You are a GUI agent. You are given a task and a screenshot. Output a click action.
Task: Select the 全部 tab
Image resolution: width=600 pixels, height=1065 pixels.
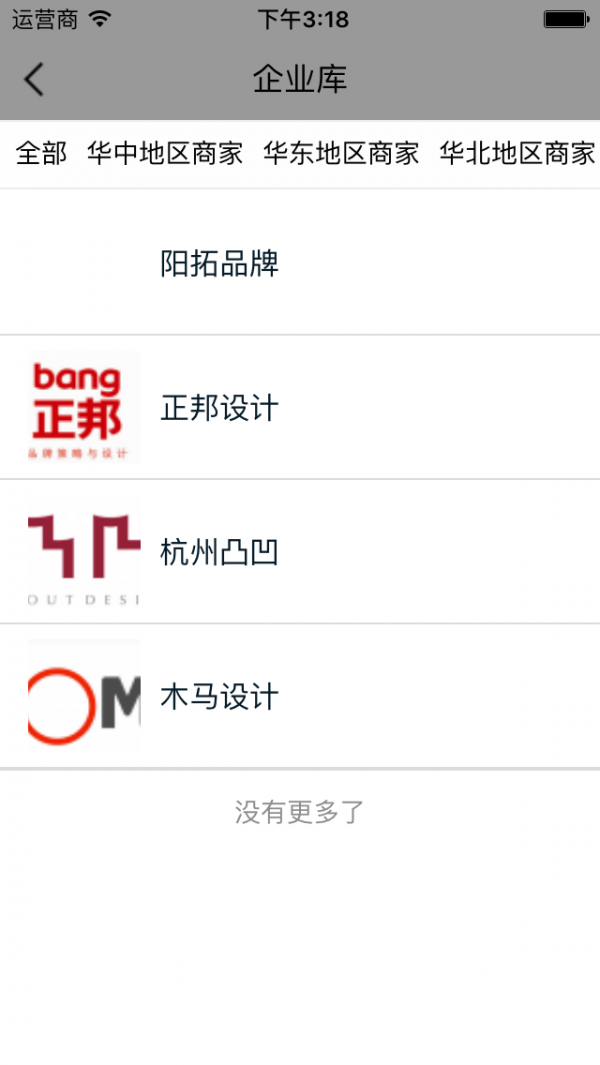[x=41, y=154]
